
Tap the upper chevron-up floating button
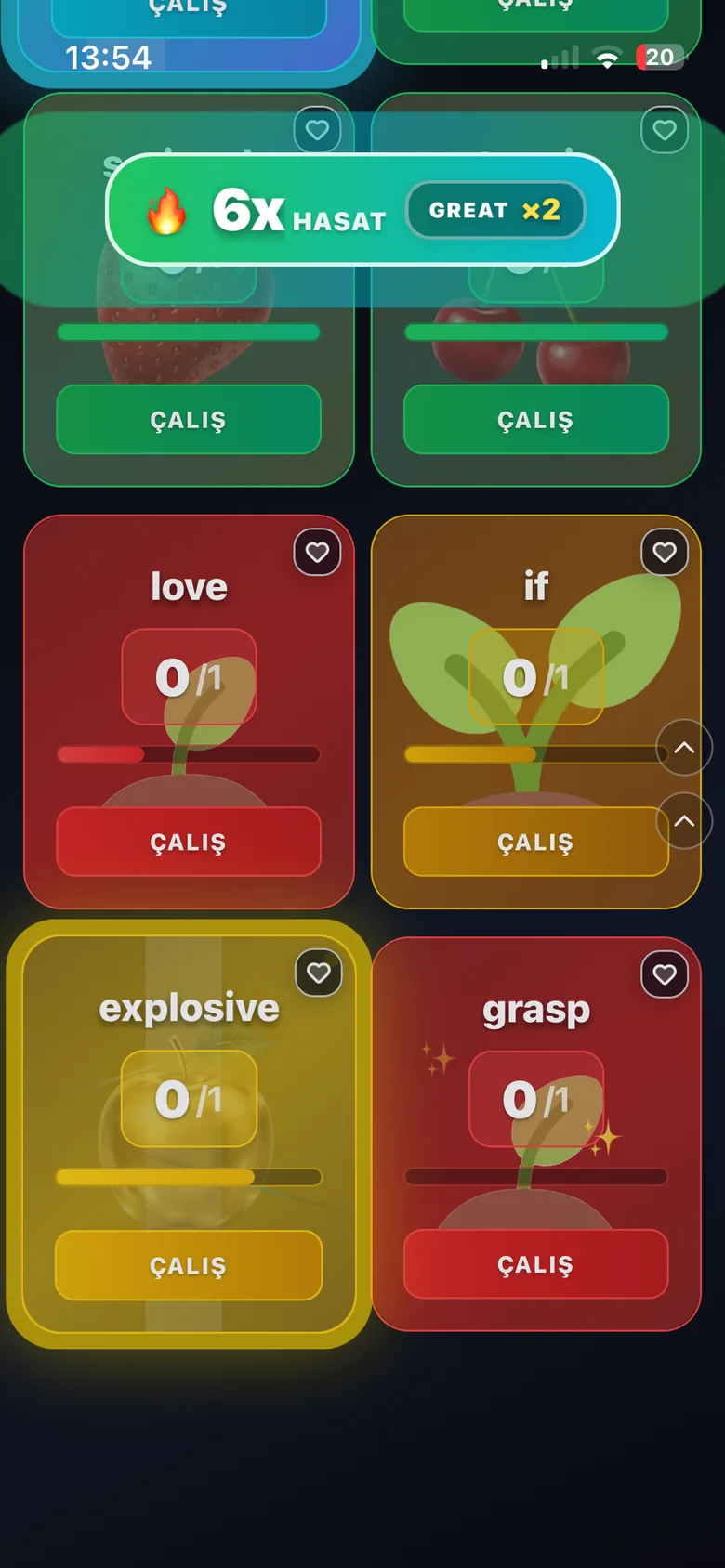tap(684, 747)
